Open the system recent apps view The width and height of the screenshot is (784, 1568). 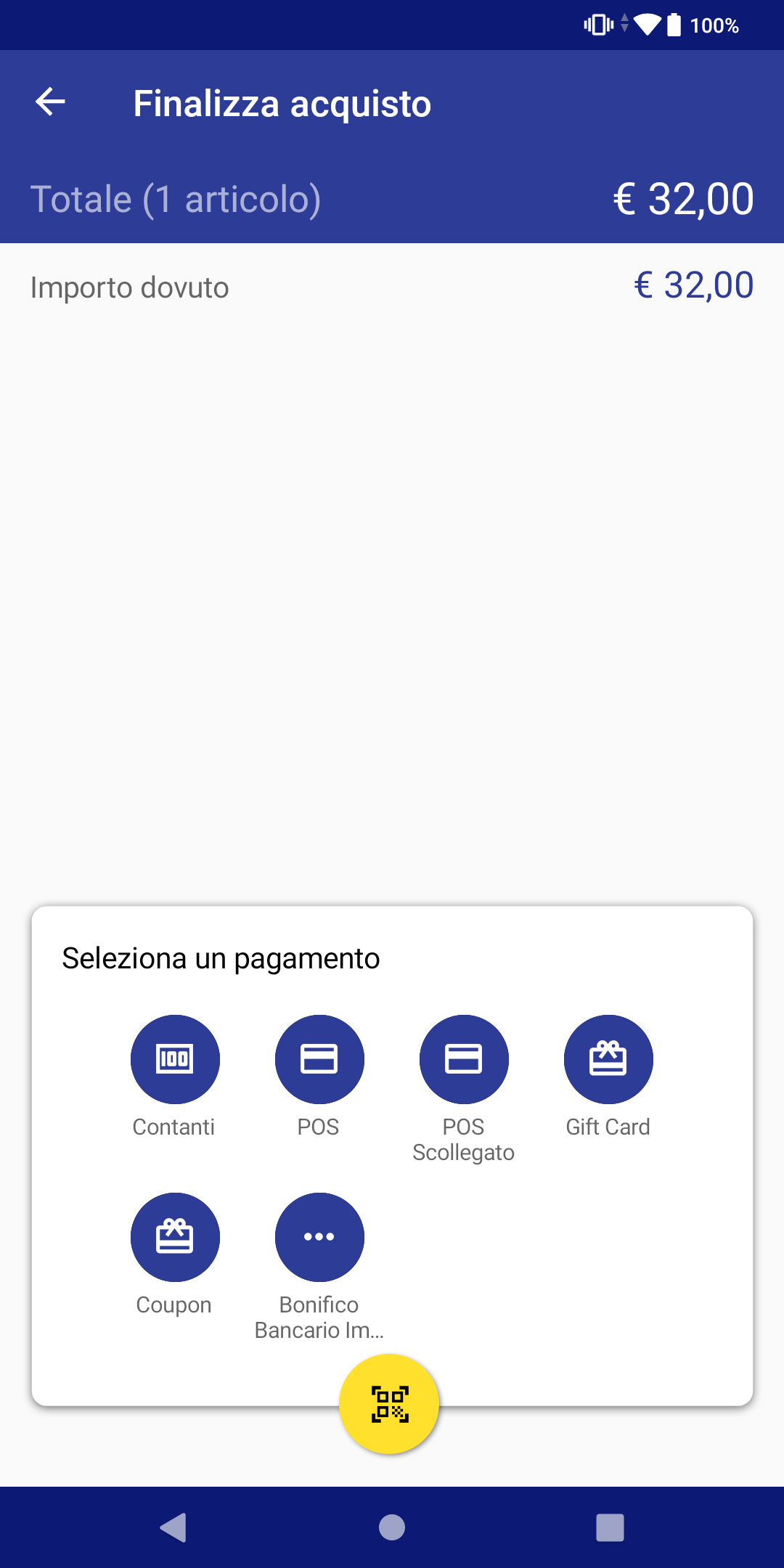coord(610,1527)
